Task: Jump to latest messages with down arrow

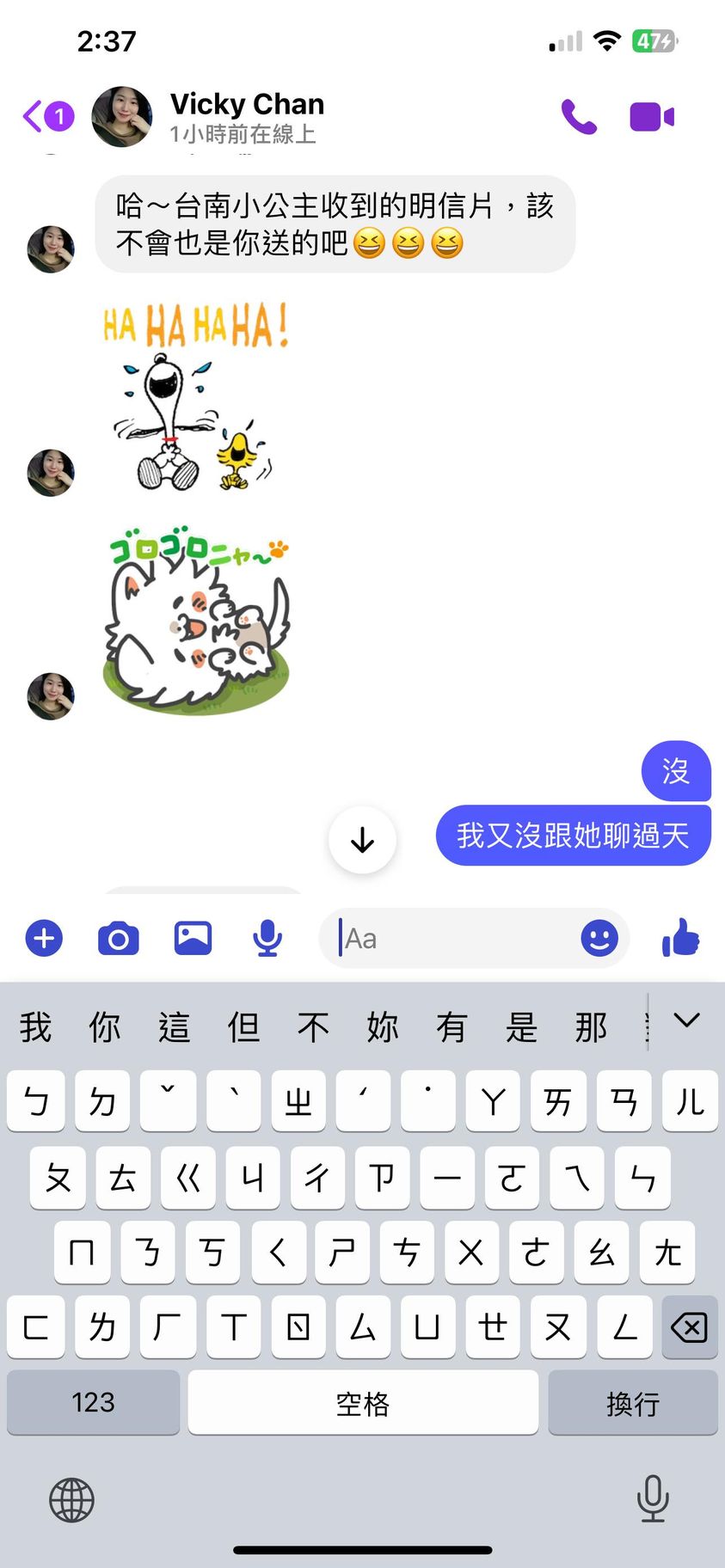Action: click(x=362, y=840)
